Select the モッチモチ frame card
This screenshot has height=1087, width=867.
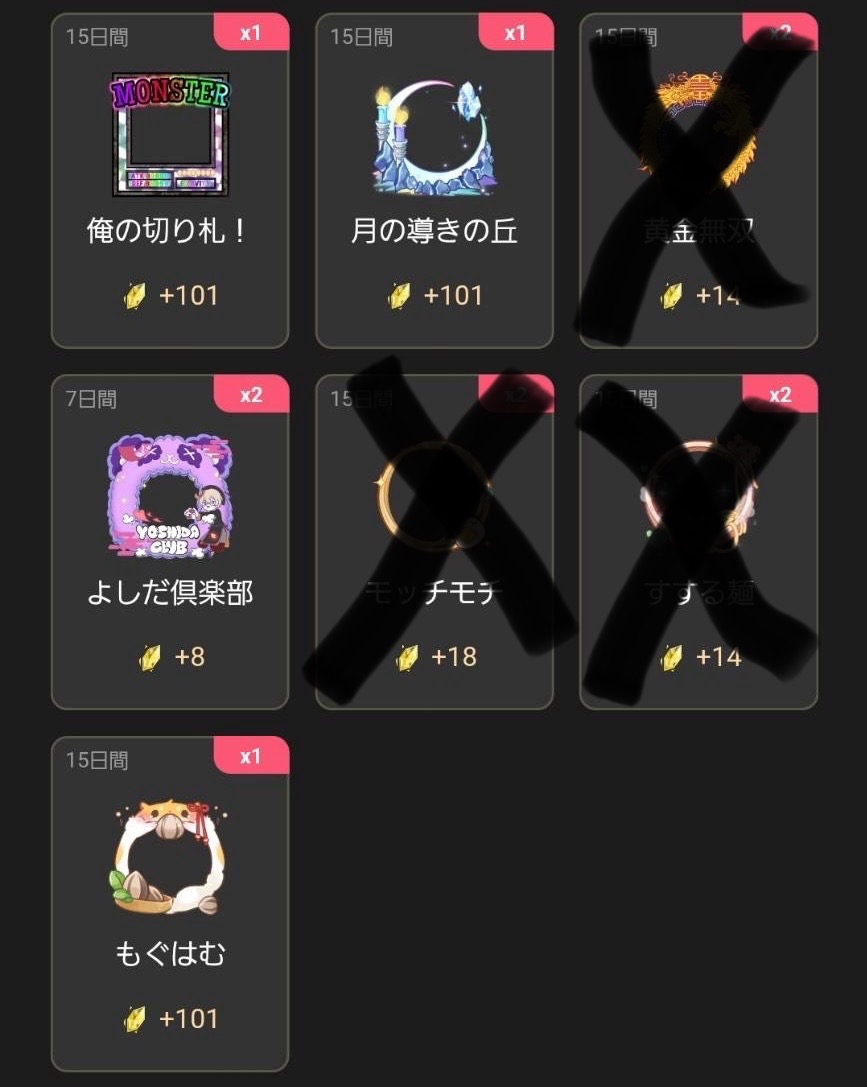click(434, 542)
